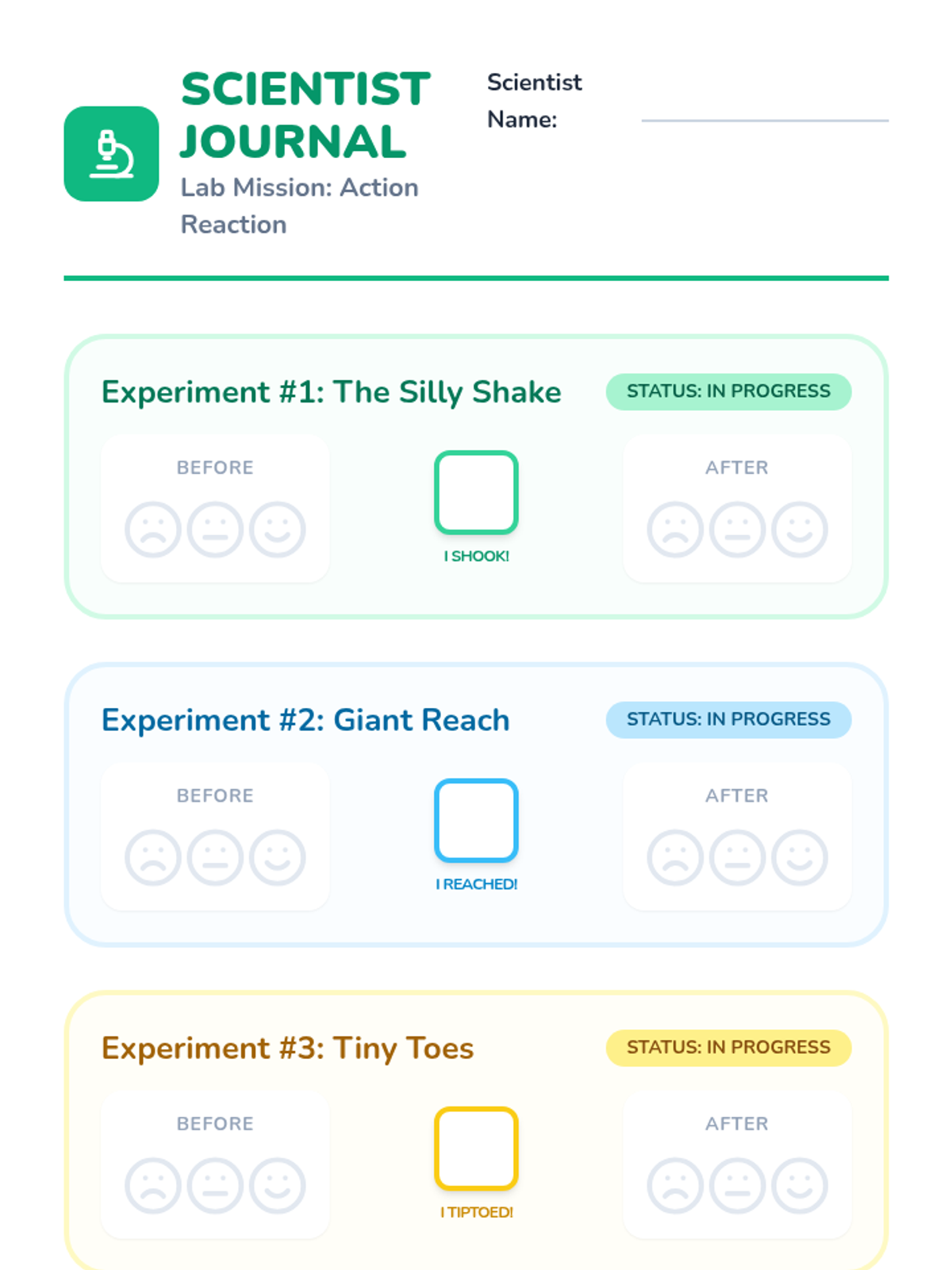Pick sad face in Giant Reach Before
The image size is (952, 1270).
(x=153, y=857)
